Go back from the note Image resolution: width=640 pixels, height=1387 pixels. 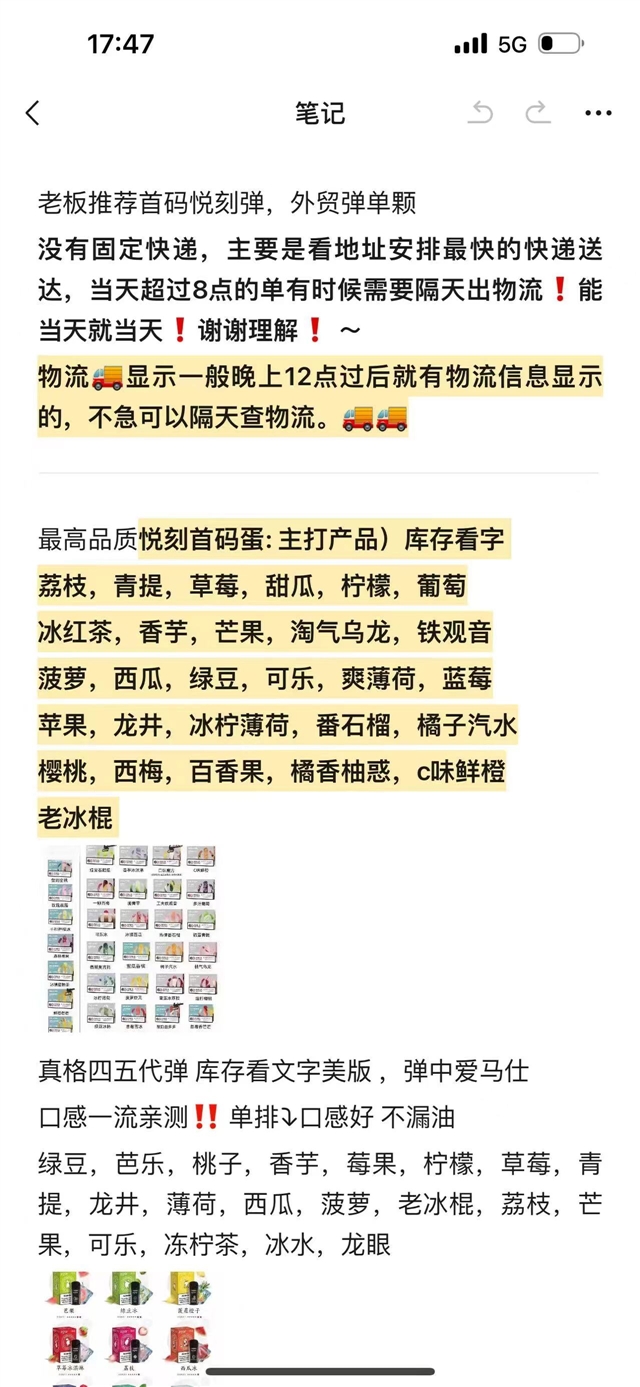(33, 113)
